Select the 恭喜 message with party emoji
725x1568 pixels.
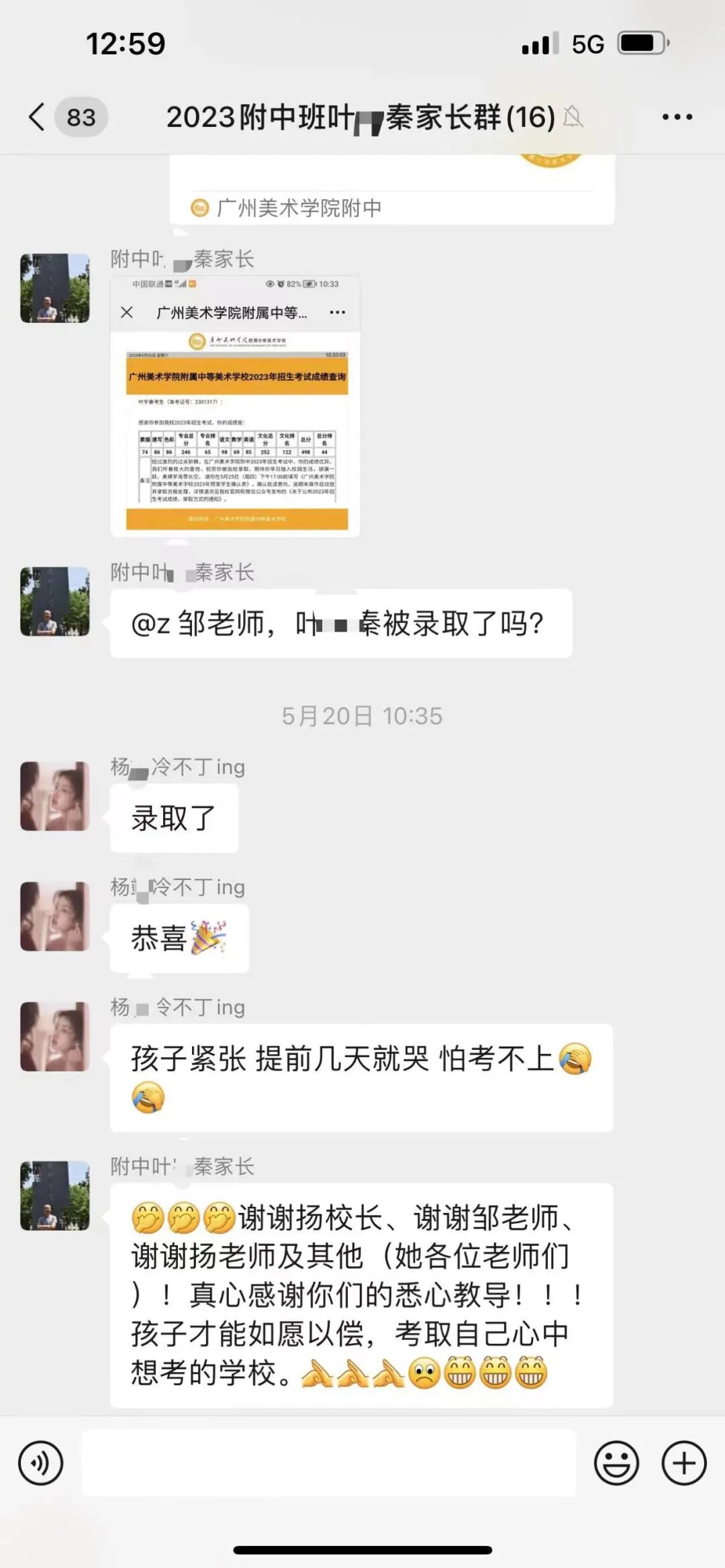point(180,938)
